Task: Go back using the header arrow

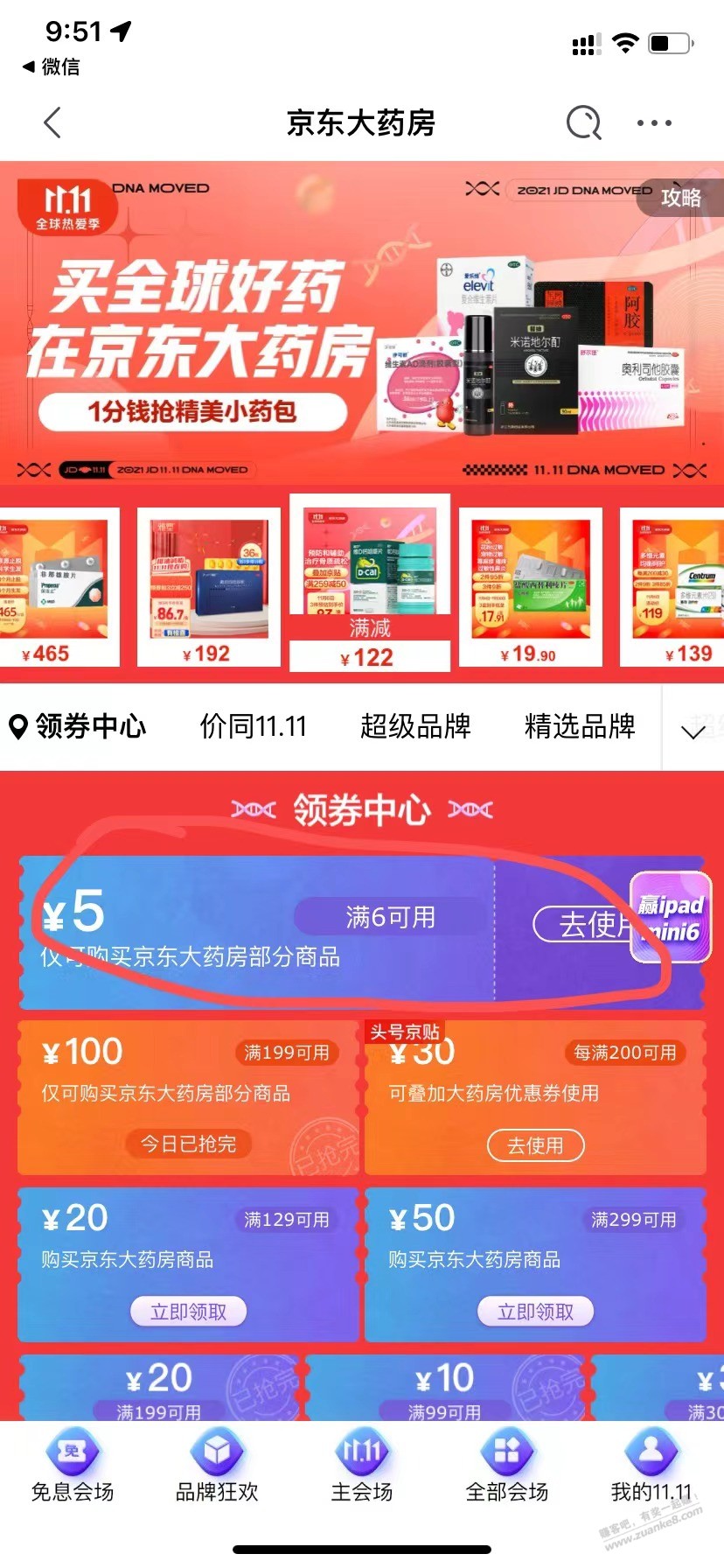Action: 52,123
